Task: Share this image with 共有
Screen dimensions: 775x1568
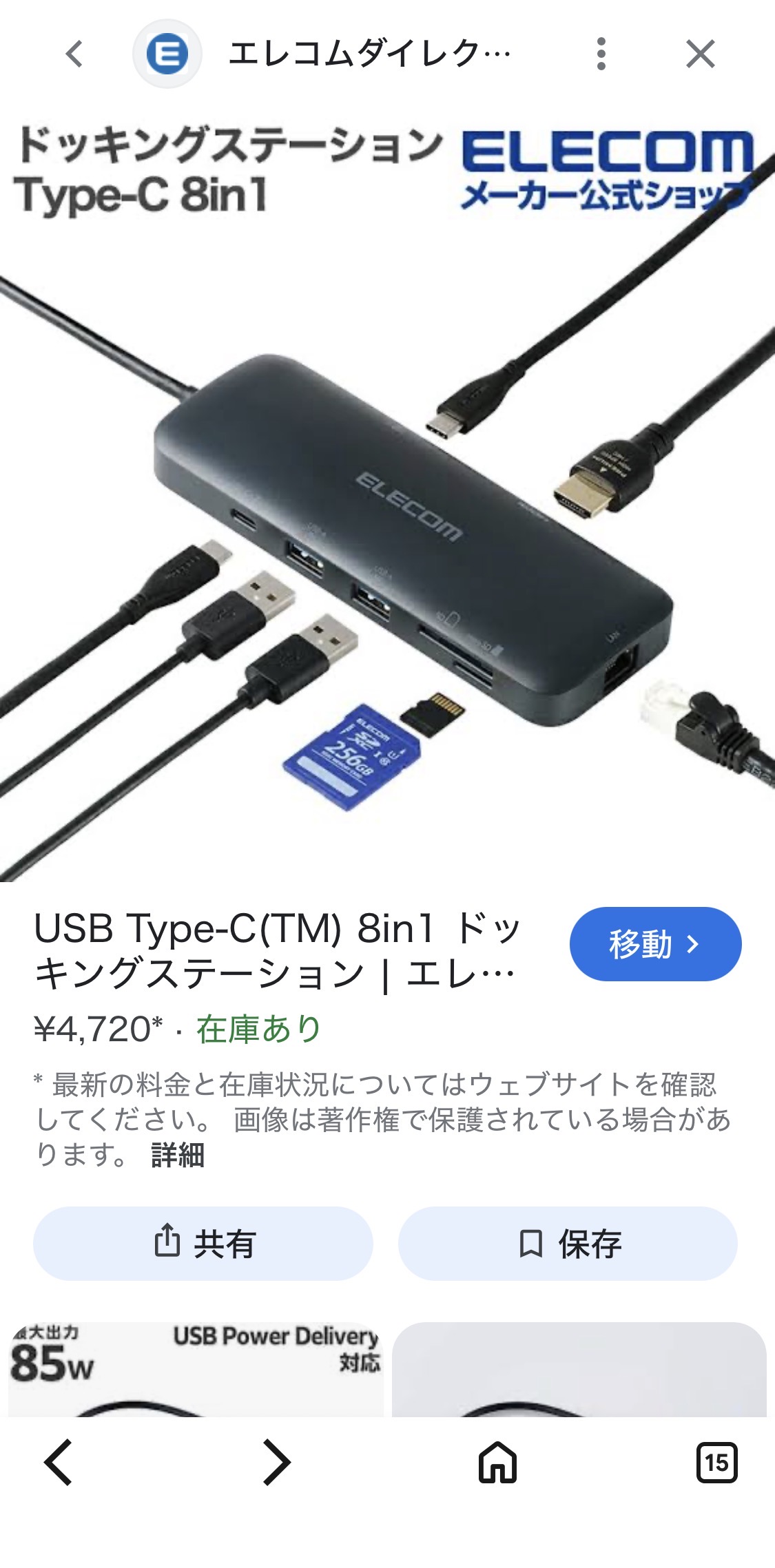Action: (x=203, y=1243)
